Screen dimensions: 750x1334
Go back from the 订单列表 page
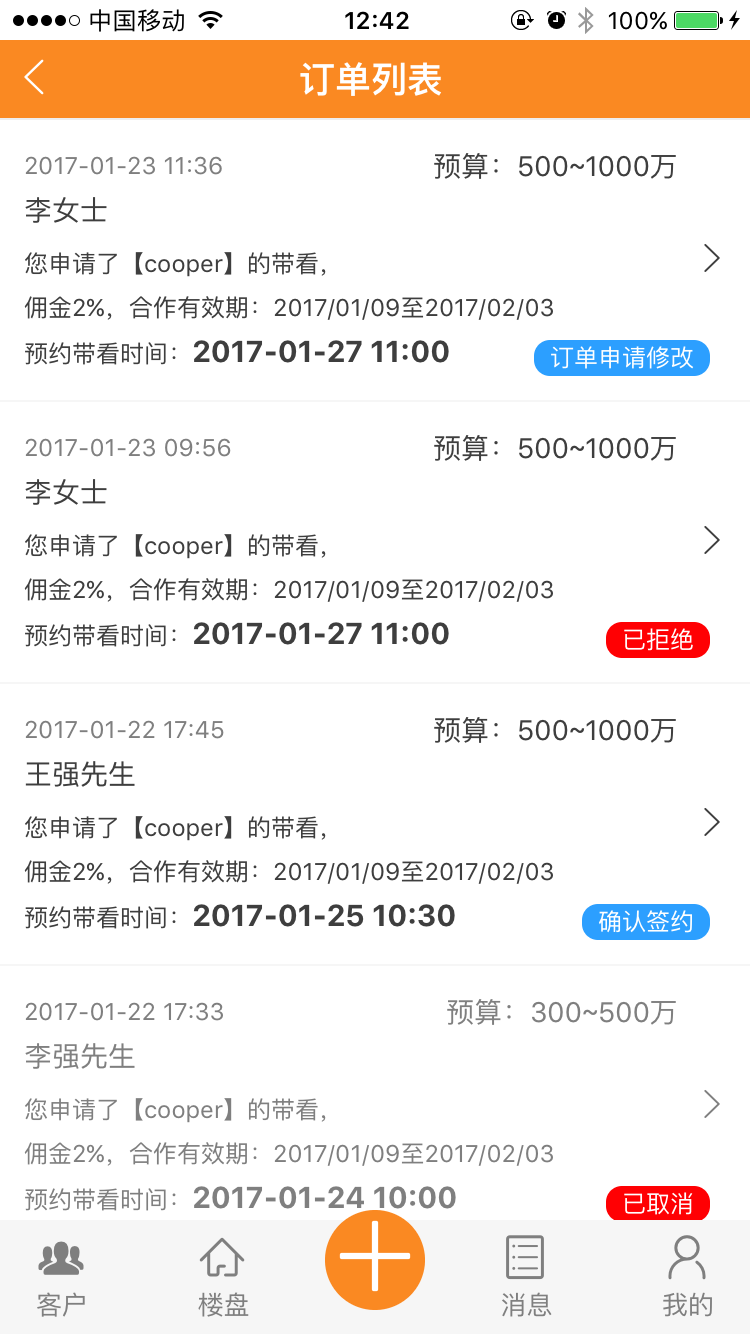pyautogui.click(x=35, y=78)
